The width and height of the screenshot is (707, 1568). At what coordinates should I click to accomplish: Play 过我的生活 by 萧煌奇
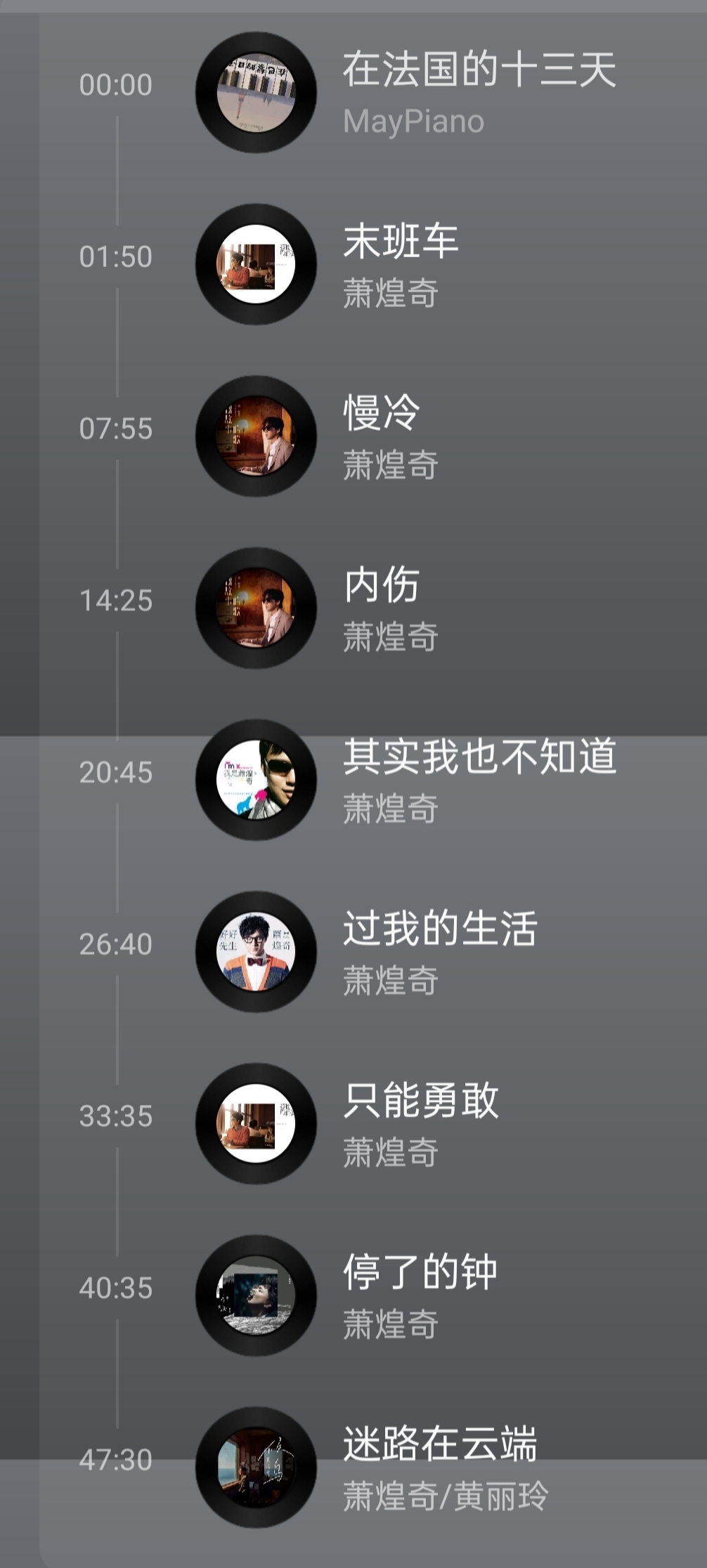click(x=440, y=929)
